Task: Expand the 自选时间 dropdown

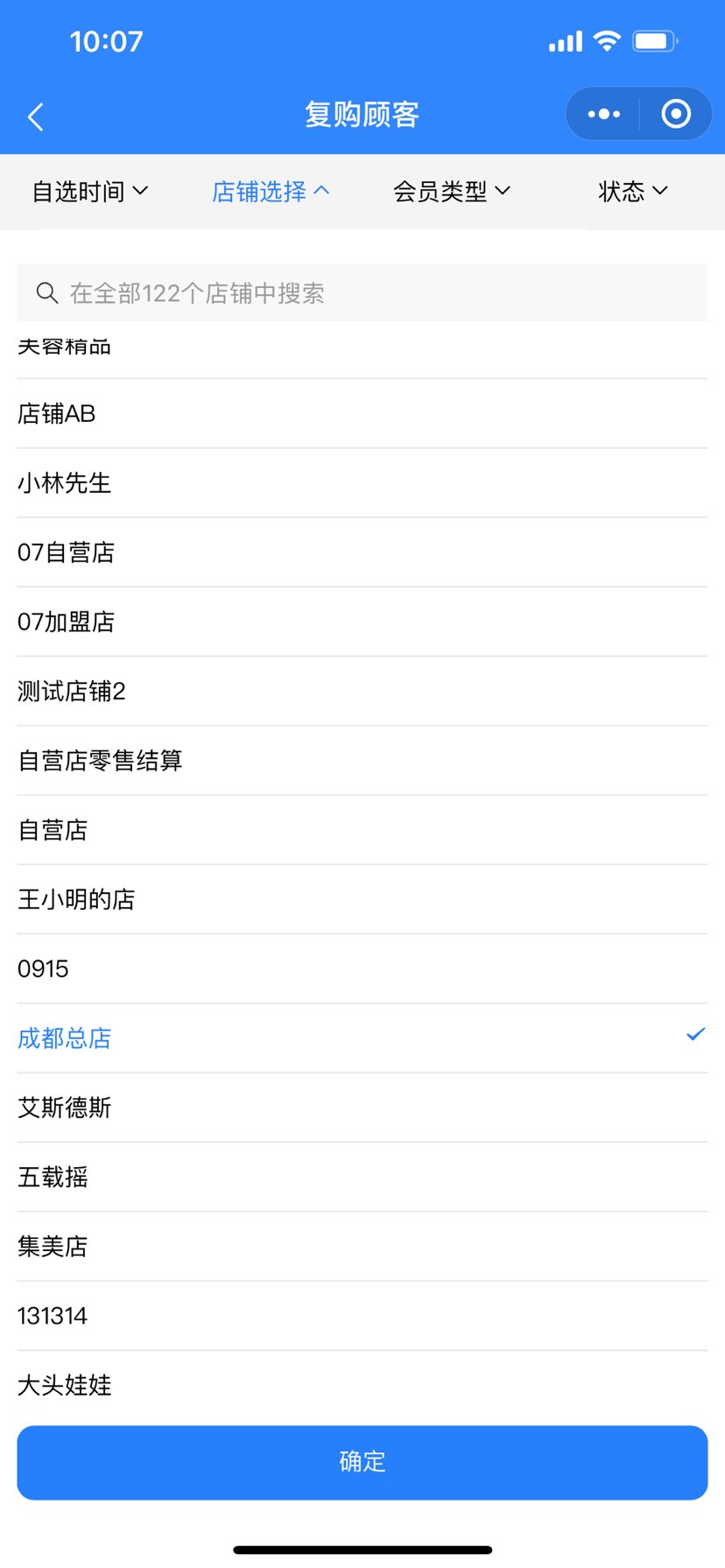Action: coord(90,192)
